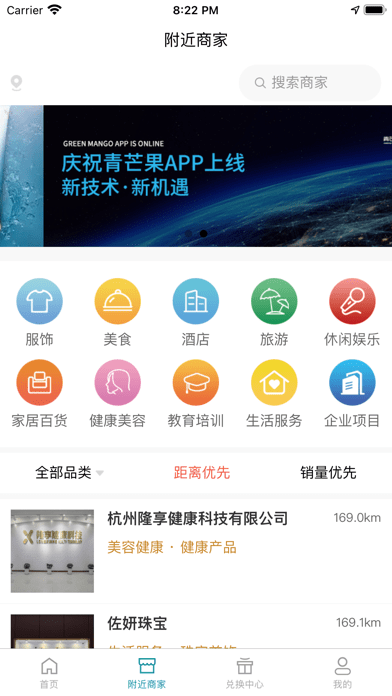Open the 旅游 category
Image resolution: width=392 pixels, height=696 pixels.
coord(274,312)
